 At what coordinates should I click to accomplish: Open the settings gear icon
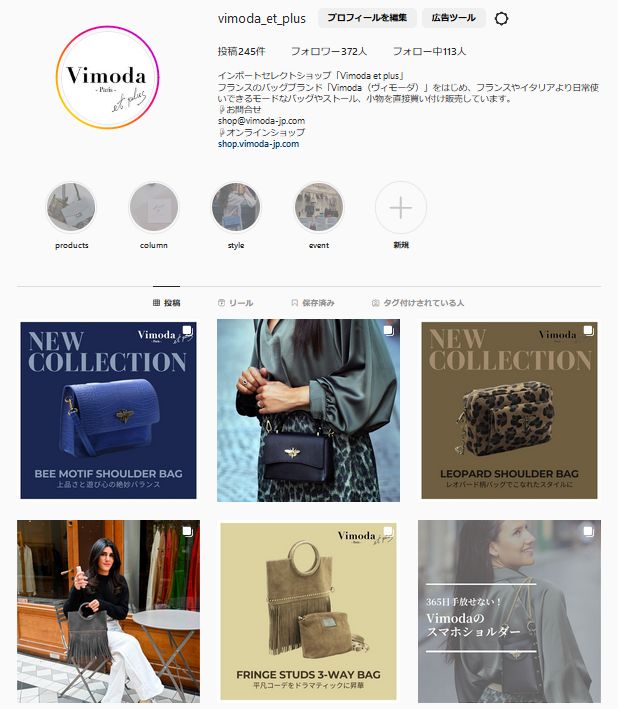(x=502, y=18)
